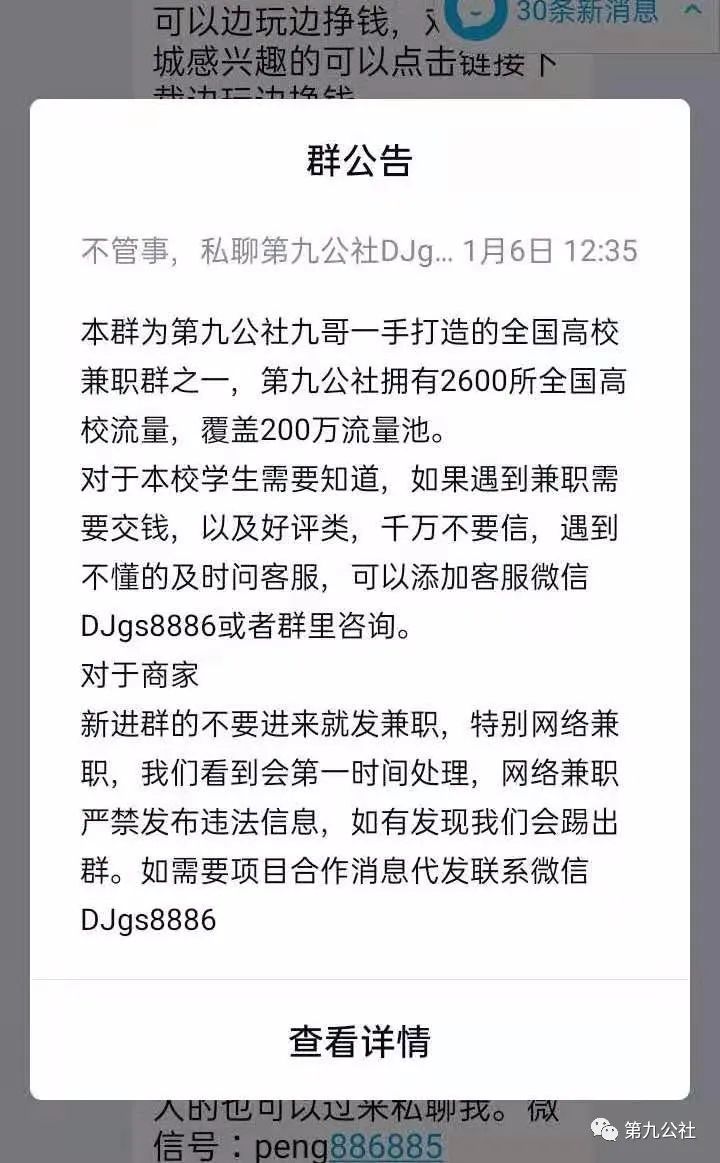Image resolution: width=720 pixels, height=1163 pixels.
Task: Click the 群公告 announcement title
Action: 360,160
